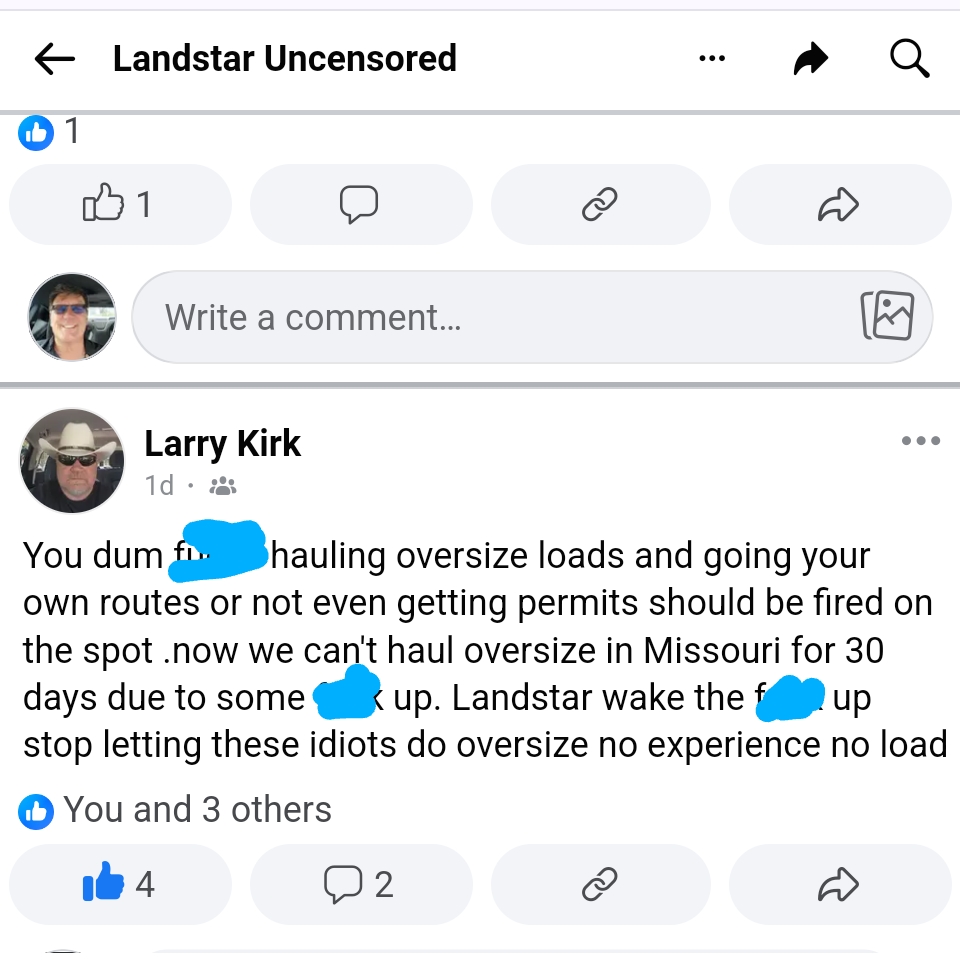960x953 pixels.
Task: Open options menu on Larry Kirk's post
Action: pyautogui.click(x=920, y=440)
